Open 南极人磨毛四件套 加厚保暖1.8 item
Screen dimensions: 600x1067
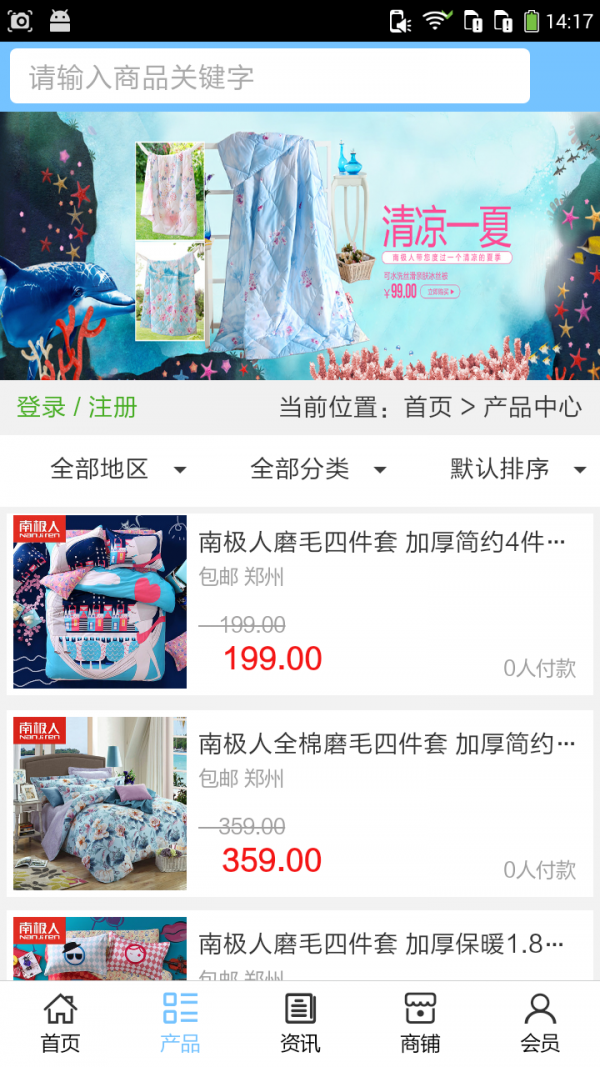pyautogui.click(x=300, y=945)
